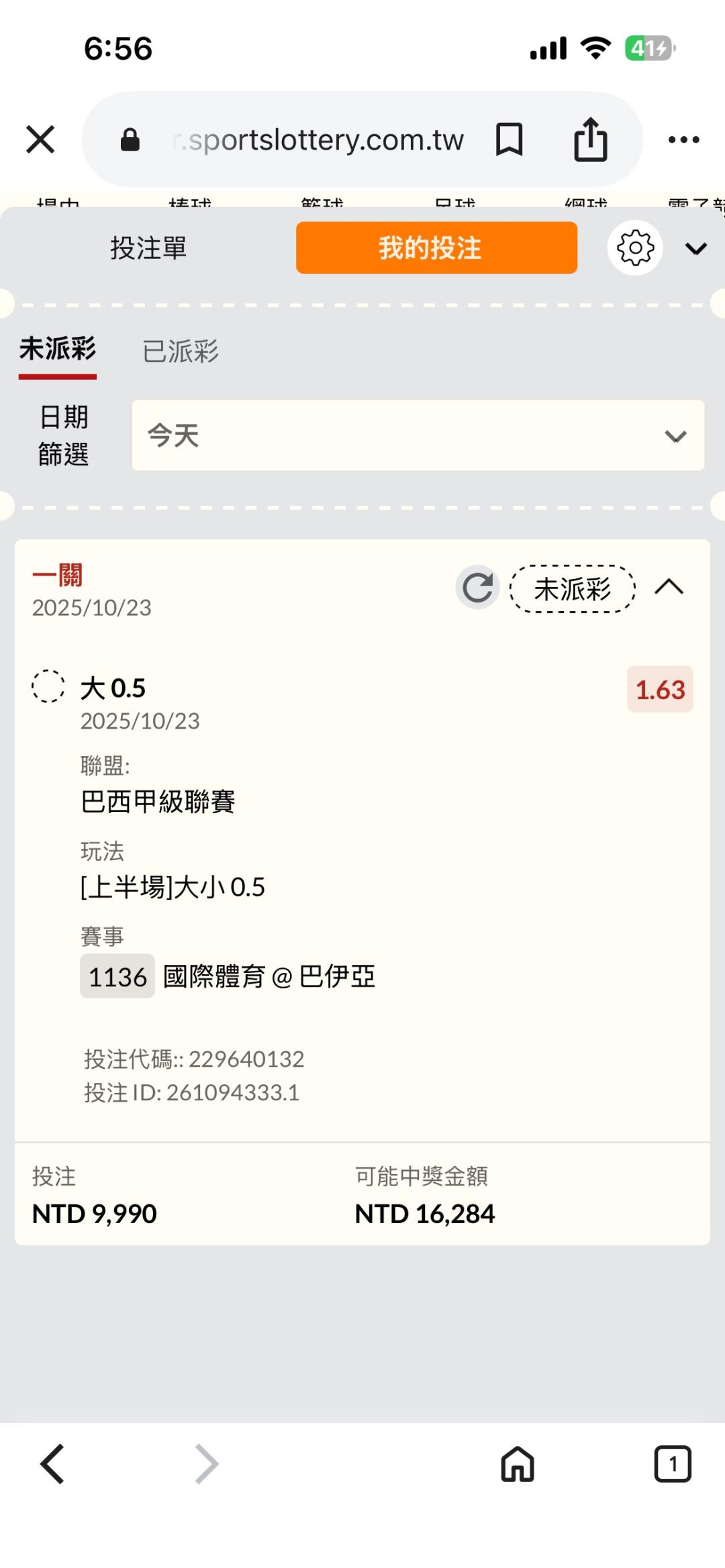Select the 未派彩 tab
Viewport: 725px width, 1568px height.
click(x=58, y=350)
